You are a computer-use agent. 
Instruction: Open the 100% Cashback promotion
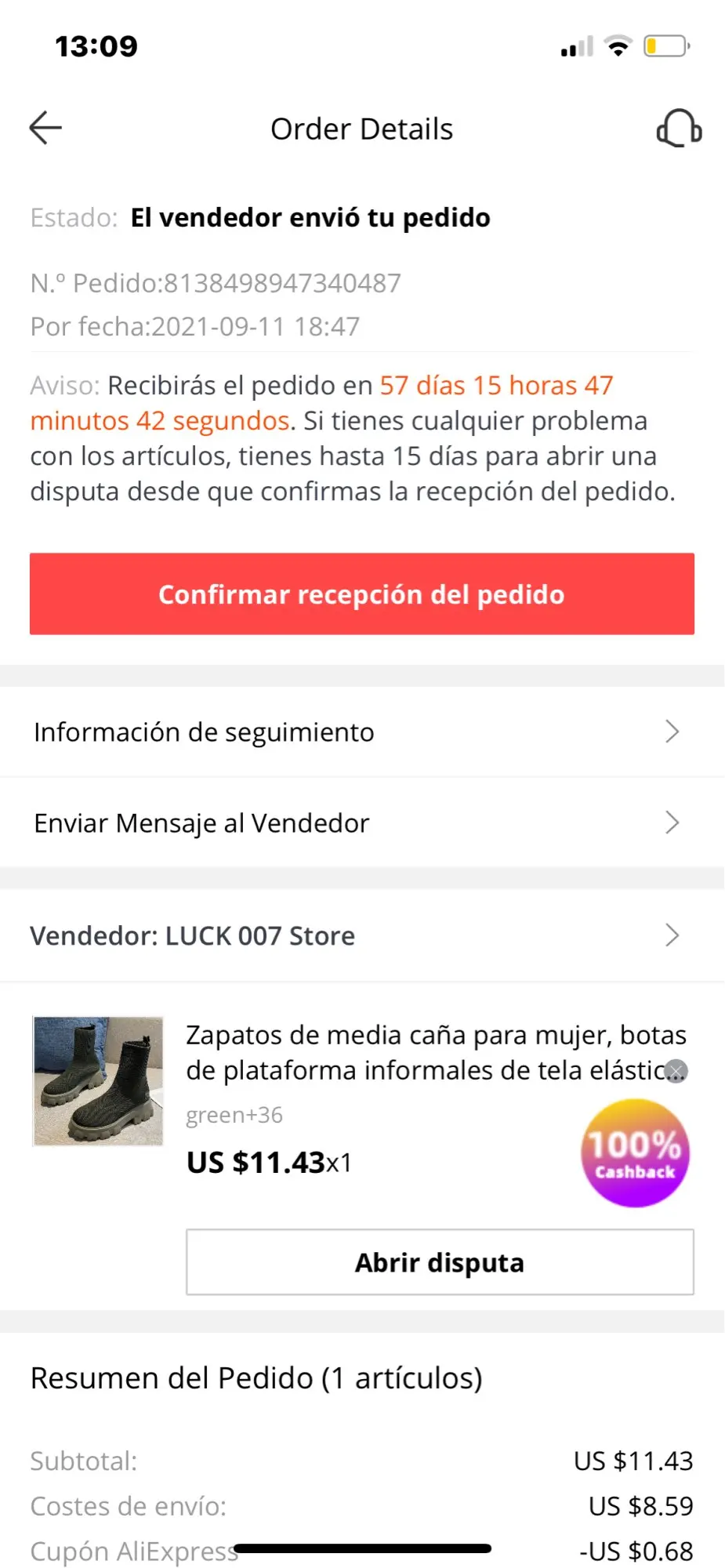[635, 1154]
